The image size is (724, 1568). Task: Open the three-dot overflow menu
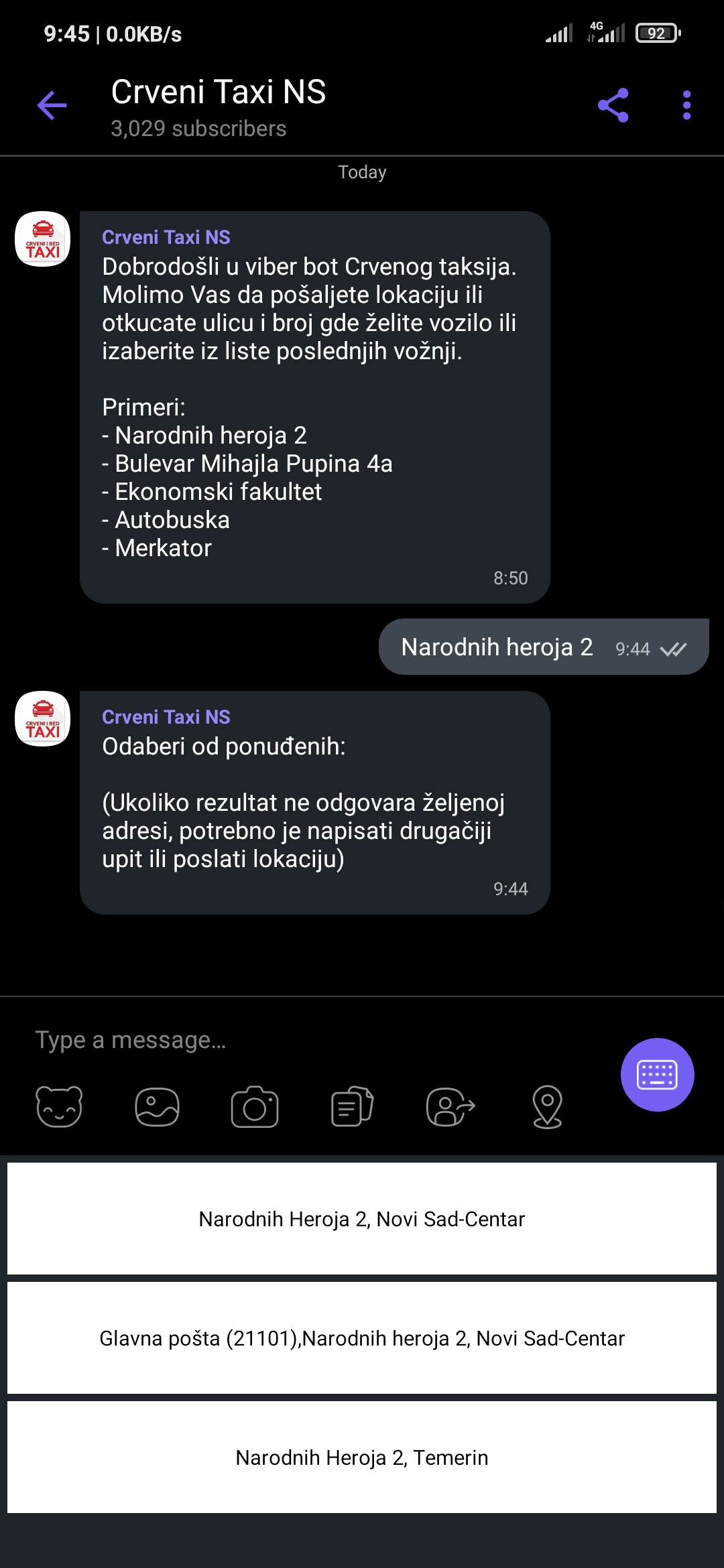tap(686, 105)
